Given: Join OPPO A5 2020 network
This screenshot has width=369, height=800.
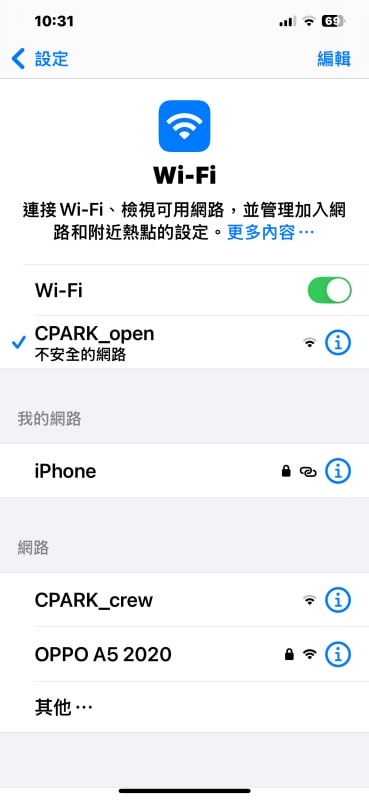Looking at the screenshot, I should [184, 654].
